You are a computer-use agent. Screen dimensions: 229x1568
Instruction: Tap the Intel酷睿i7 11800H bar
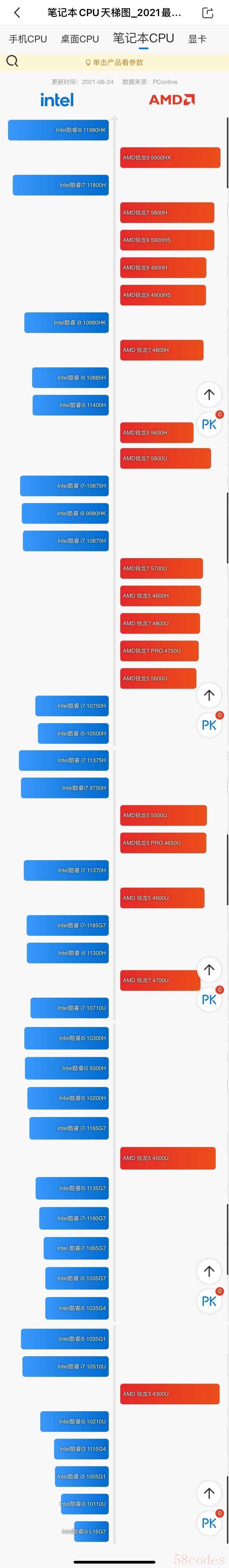61,185
